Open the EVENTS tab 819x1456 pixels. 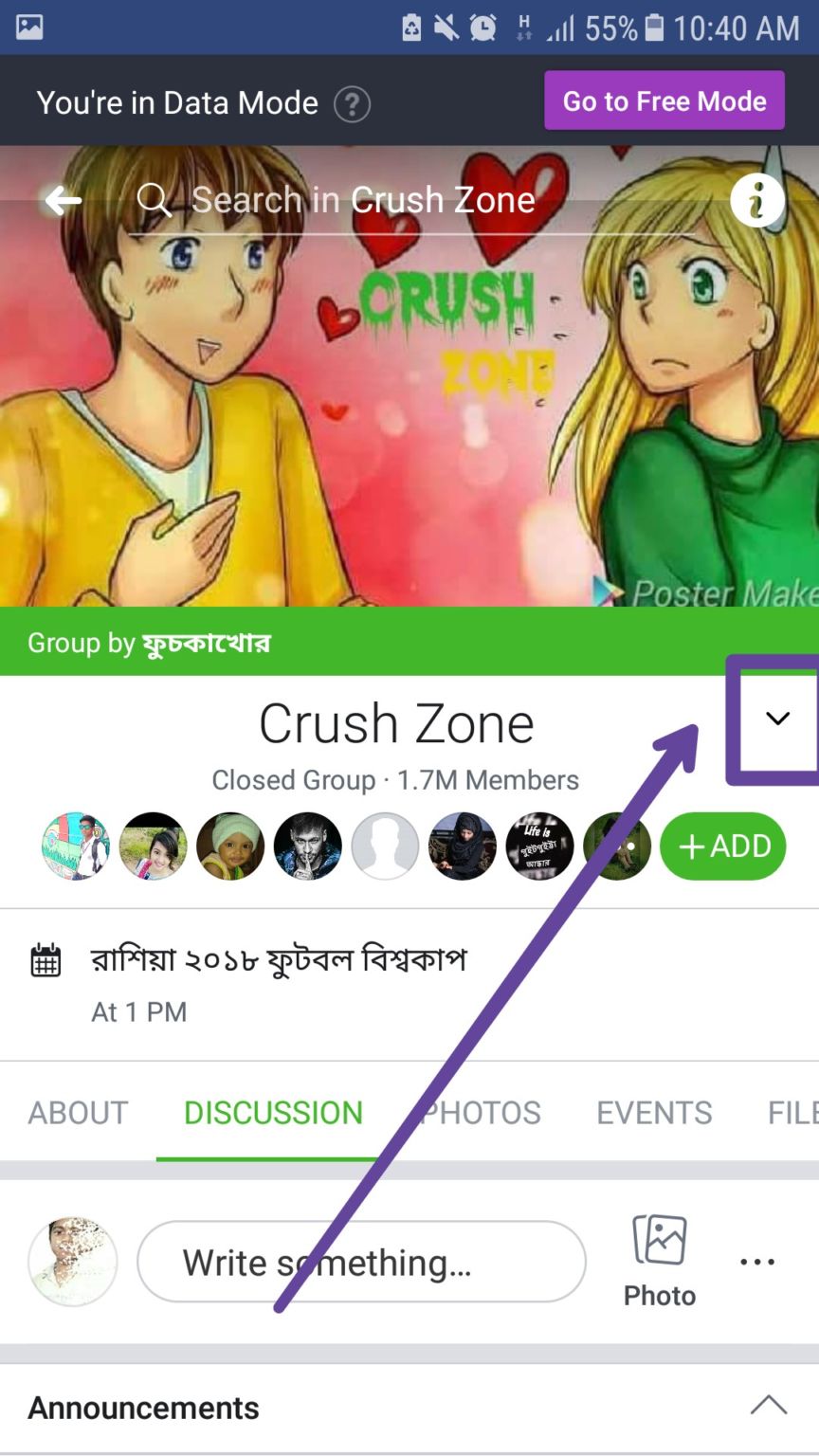click(x=654, y=1112)
